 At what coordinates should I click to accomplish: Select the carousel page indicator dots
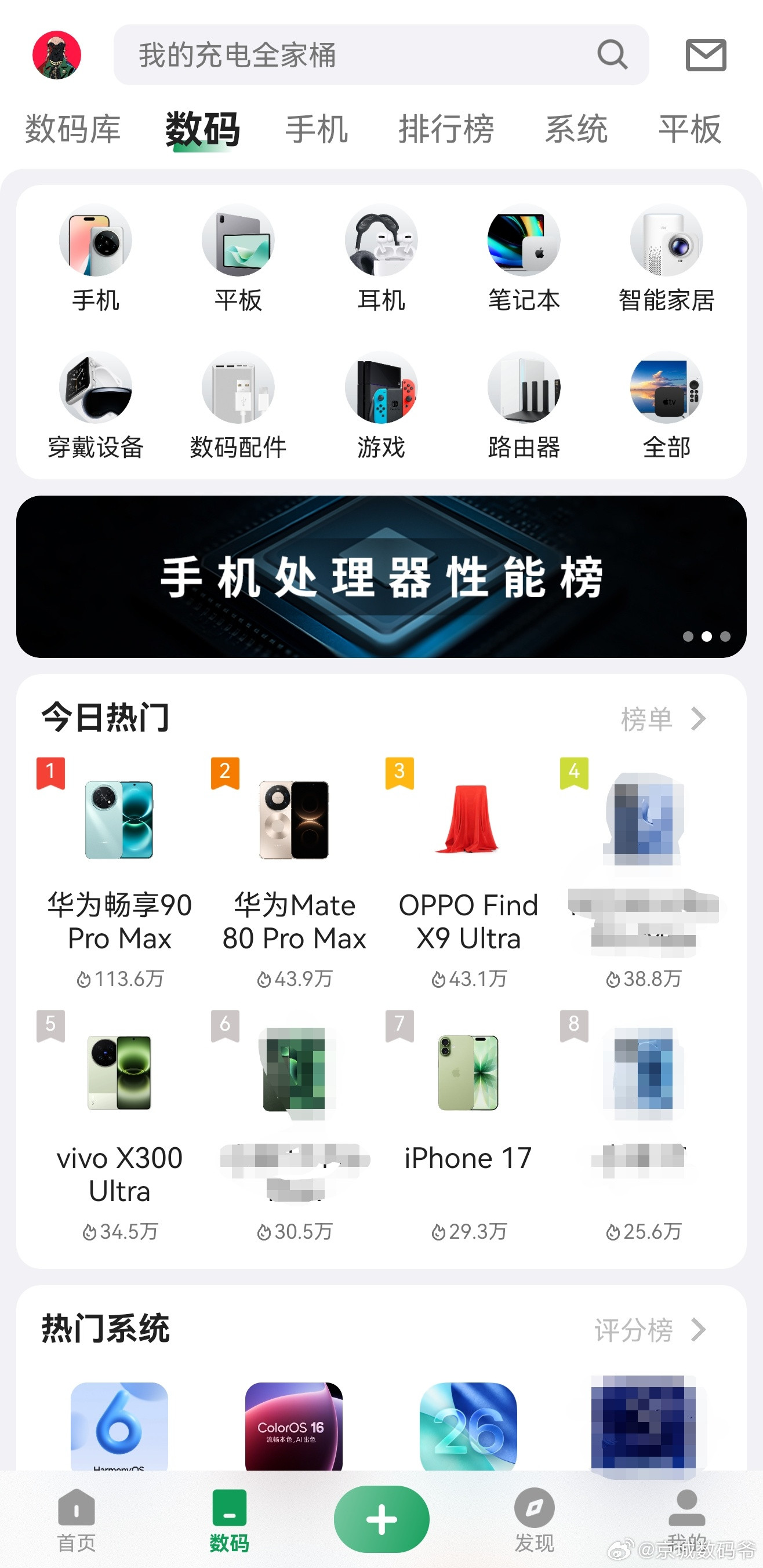(x=707, y=636)
